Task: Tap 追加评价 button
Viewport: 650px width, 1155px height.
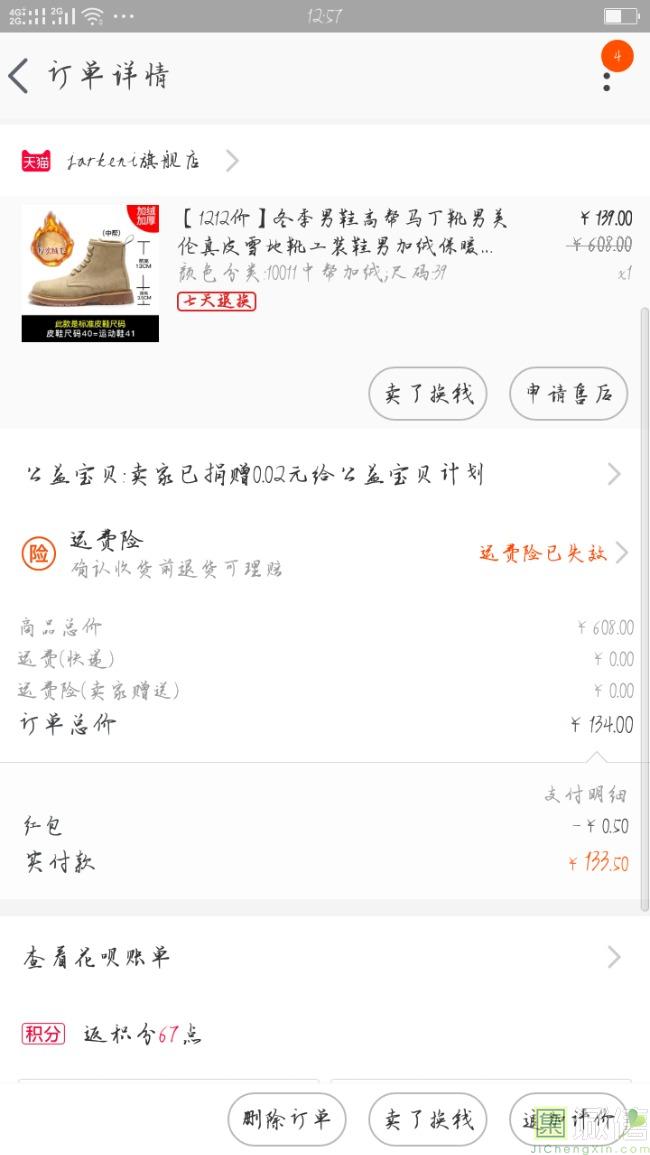Action: click(x=568, y=1119)
